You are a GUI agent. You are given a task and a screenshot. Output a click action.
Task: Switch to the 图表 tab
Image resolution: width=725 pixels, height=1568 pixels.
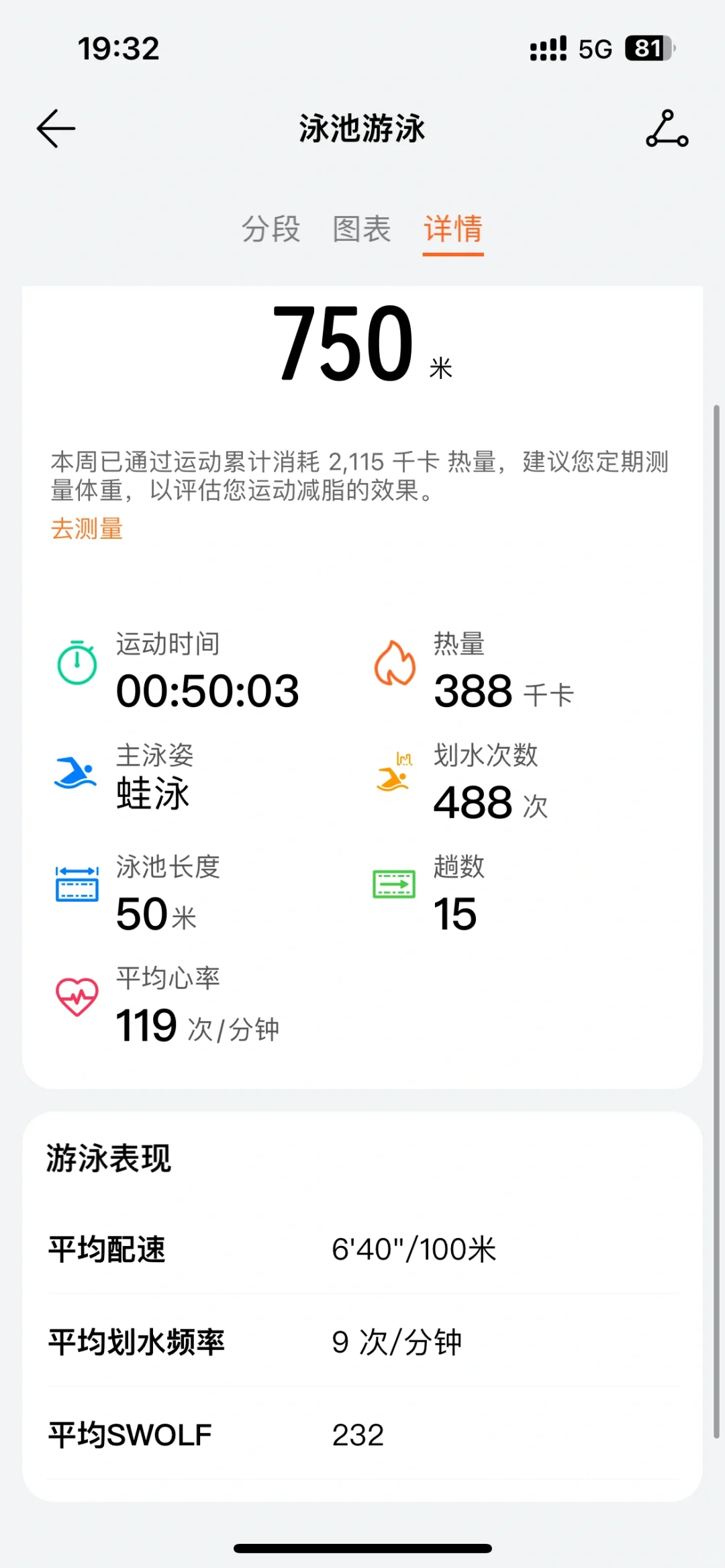point(362,229)
